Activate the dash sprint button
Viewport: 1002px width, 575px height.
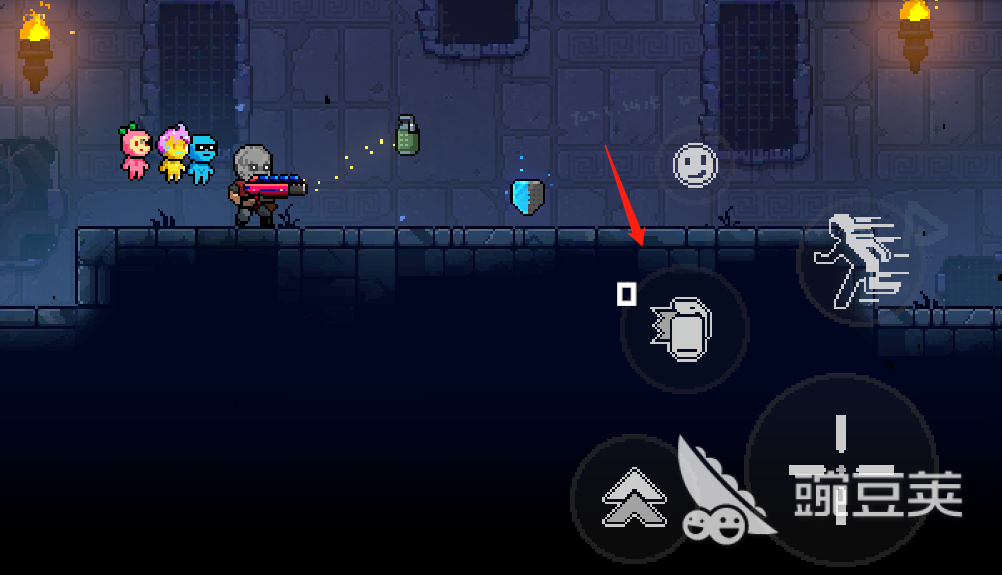click(x=853, y=262)
